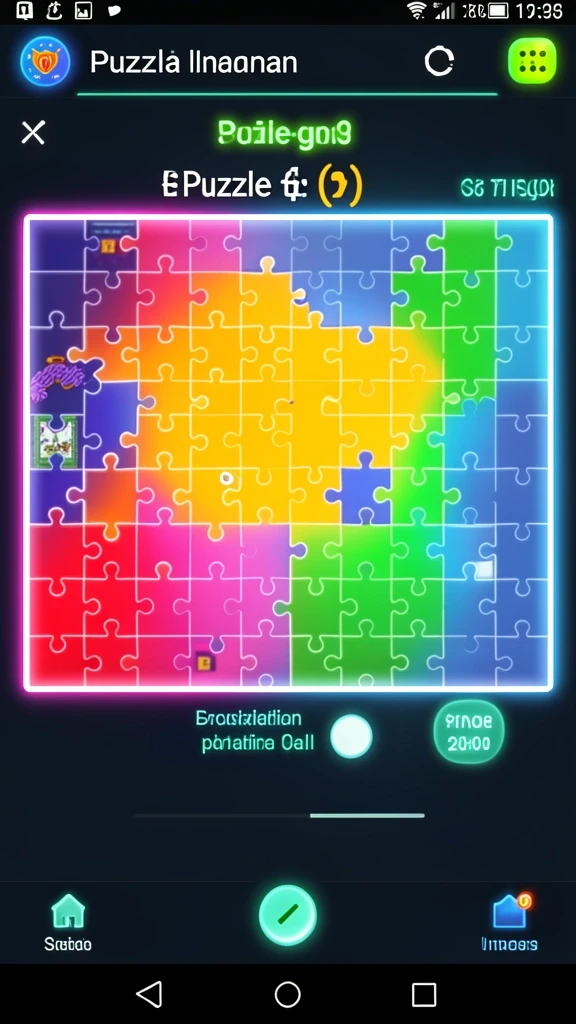Open recent apps with the square button
Screen dimensions: 576x1024
424,995
